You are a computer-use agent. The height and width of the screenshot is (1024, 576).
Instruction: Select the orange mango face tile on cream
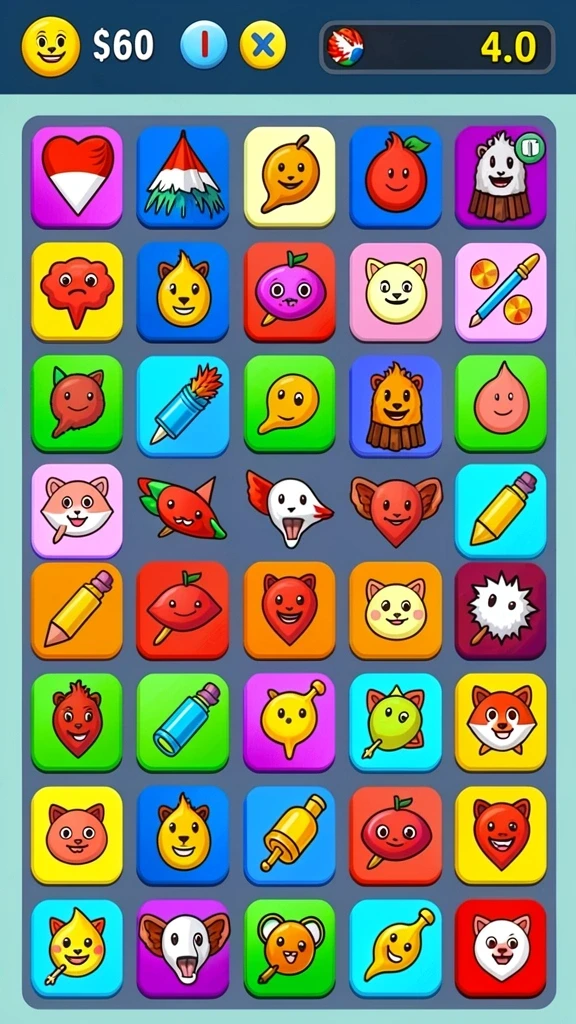click(289, 177)
